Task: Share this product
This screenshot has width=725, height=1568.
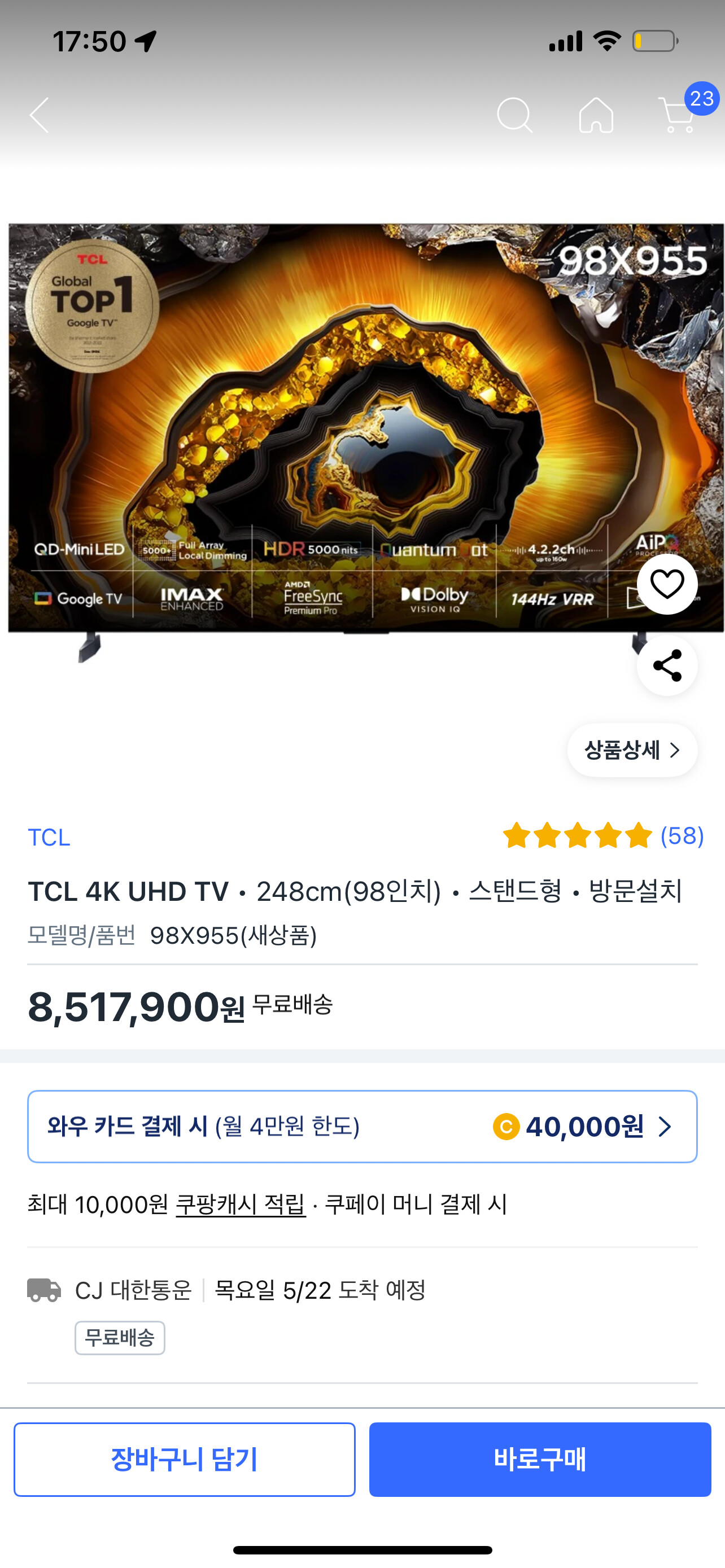Action: click(x=667, y=665)
